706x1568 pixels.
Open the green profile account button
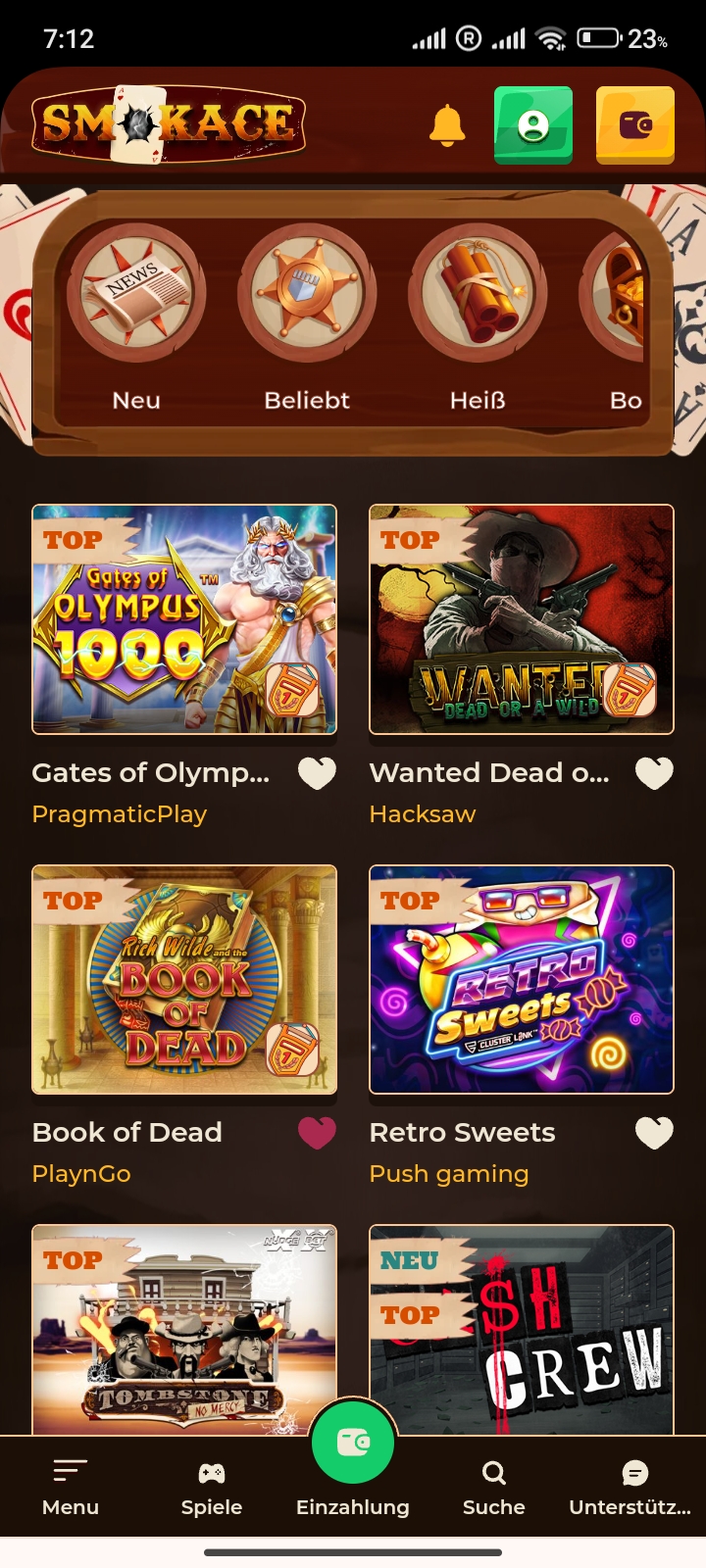533,125
